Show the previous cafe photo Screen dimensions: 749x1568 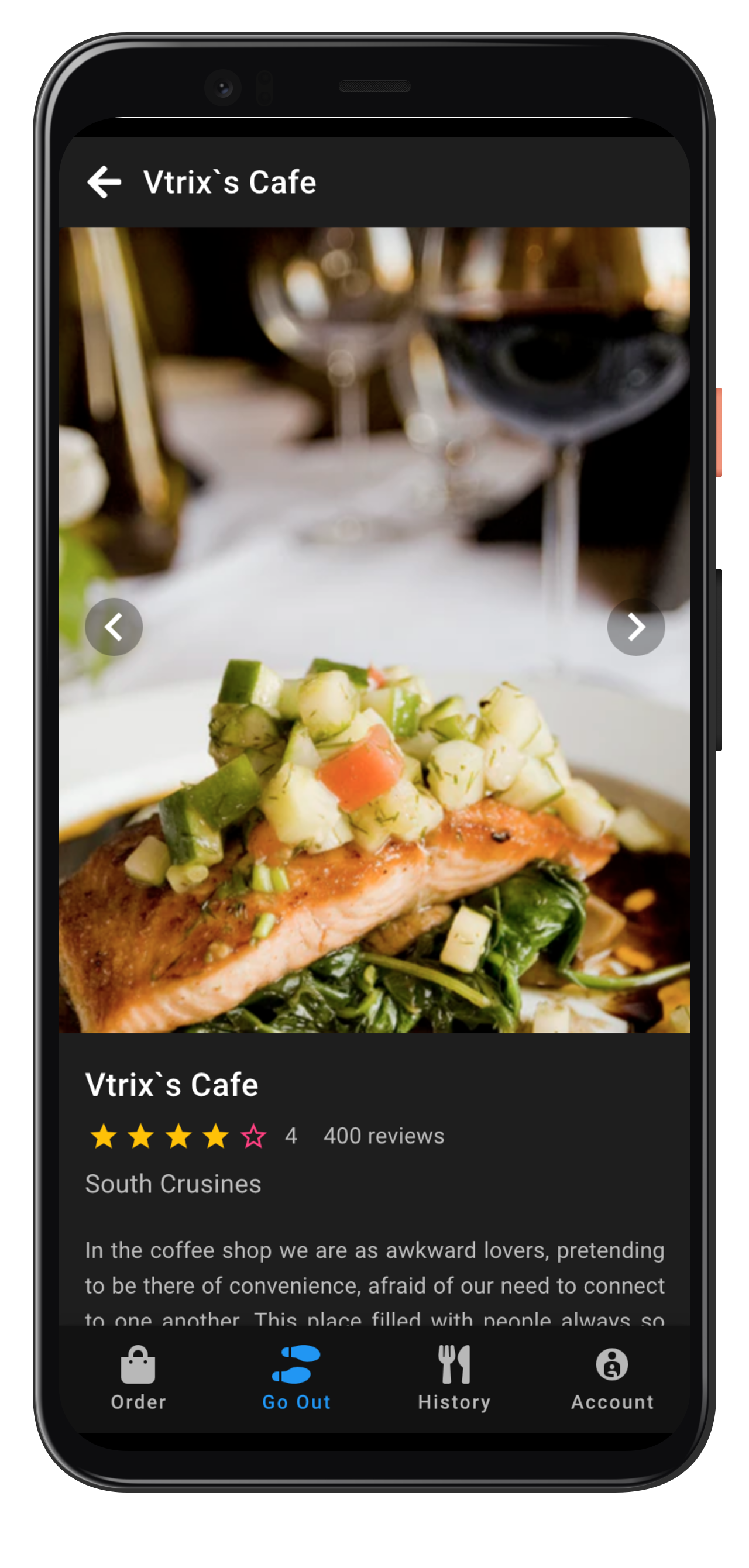point(114,627)
